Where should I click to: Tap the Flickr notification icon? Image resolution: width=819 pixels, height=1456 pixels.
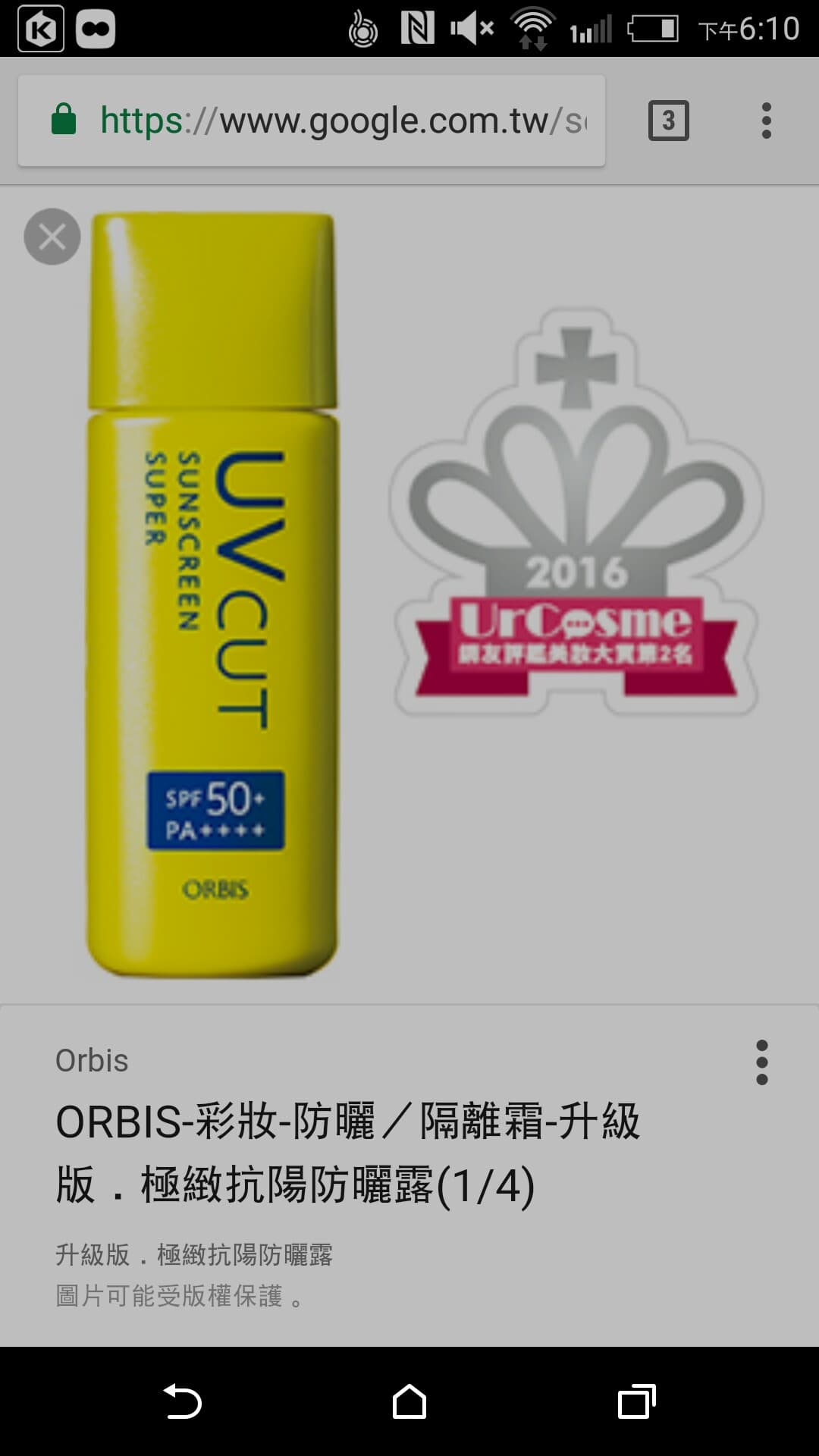[96, 28]
